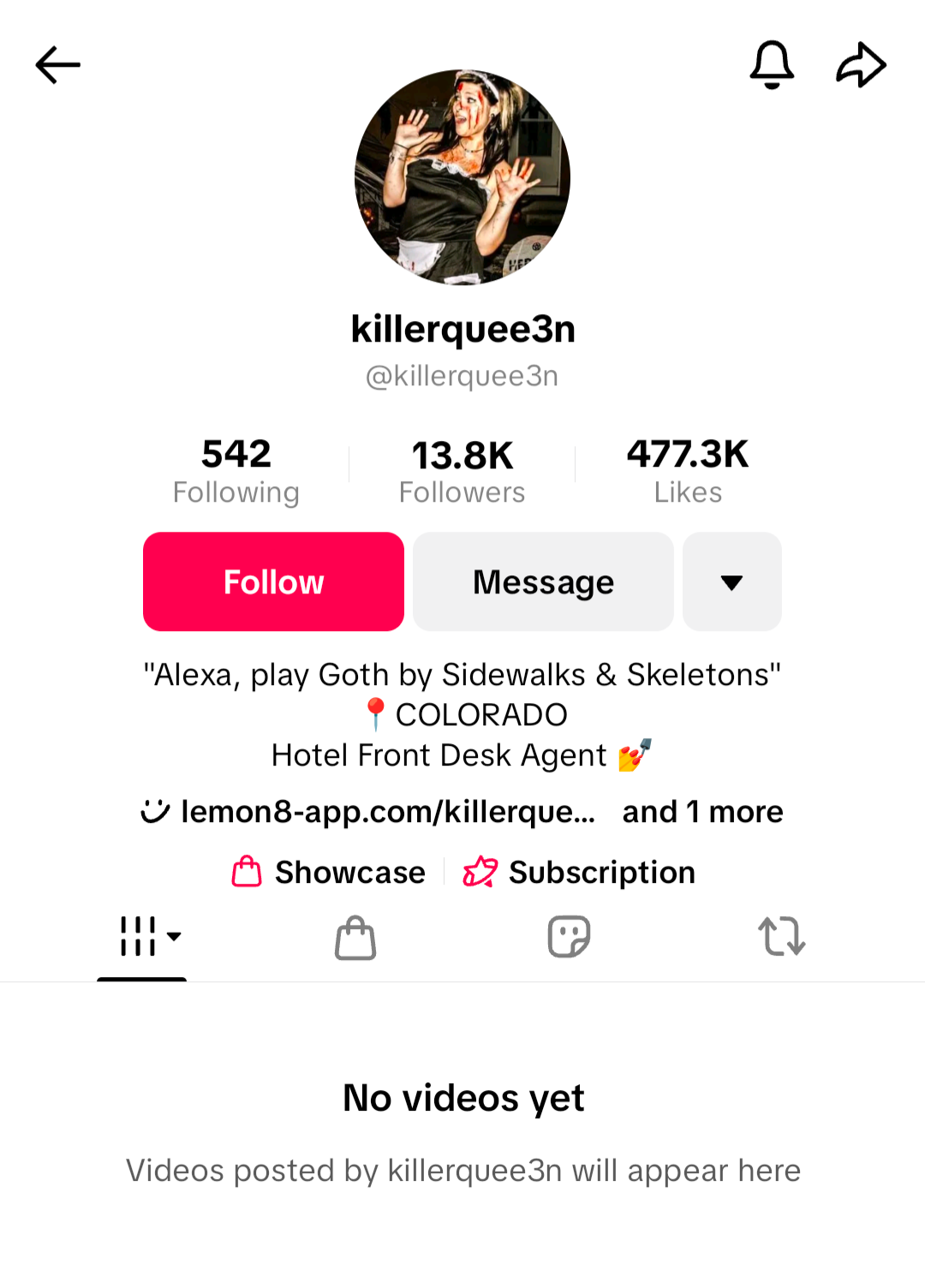Share this profile
The image size is (925, 1288).
click(860, 65)
